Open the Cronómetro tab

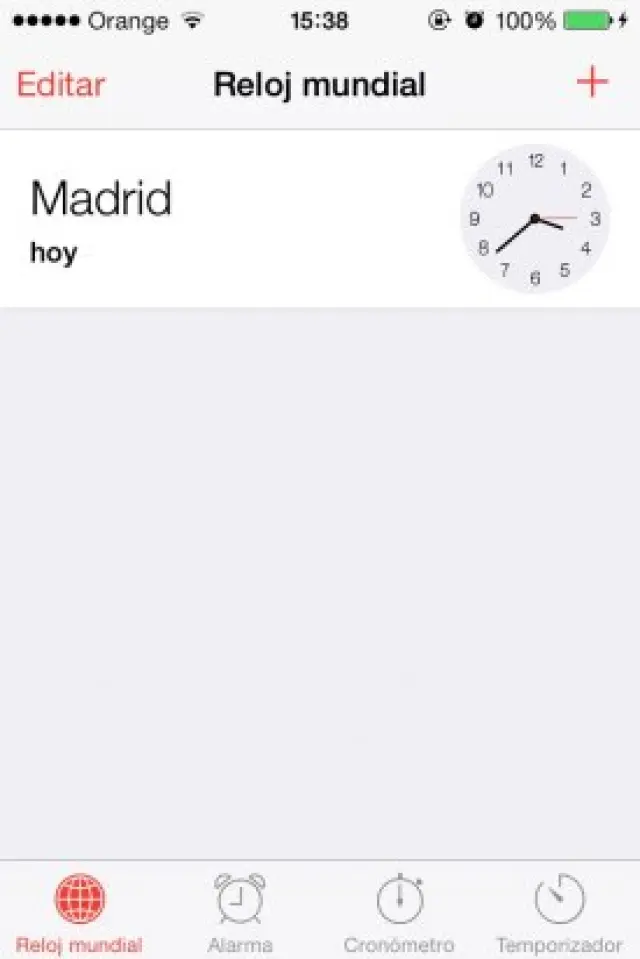399,911
